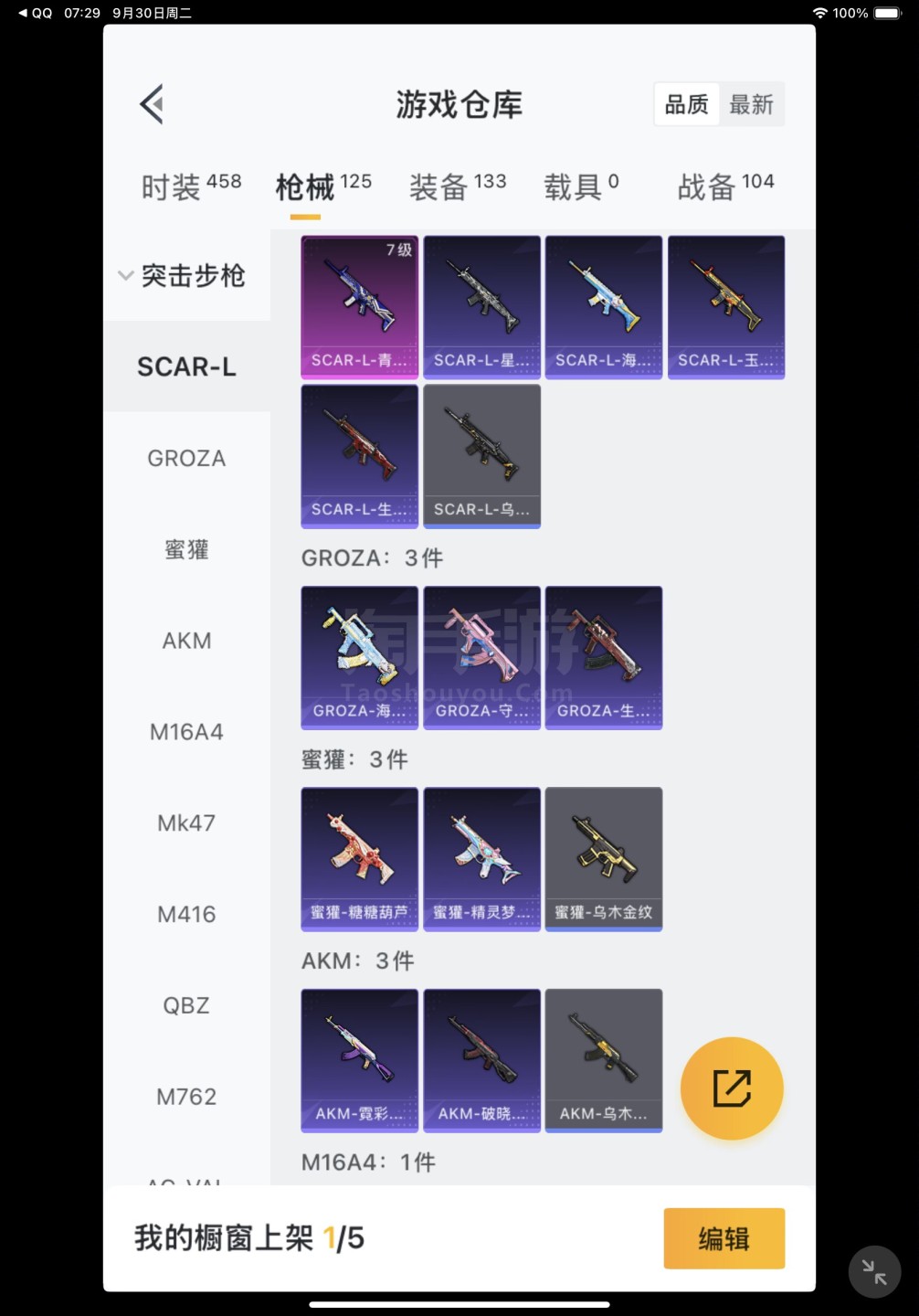Switch to the 载具 tab
Image resolution: width=919 pixels, height=1316 pixels.
pyautogui.click(x=581, y=186)
